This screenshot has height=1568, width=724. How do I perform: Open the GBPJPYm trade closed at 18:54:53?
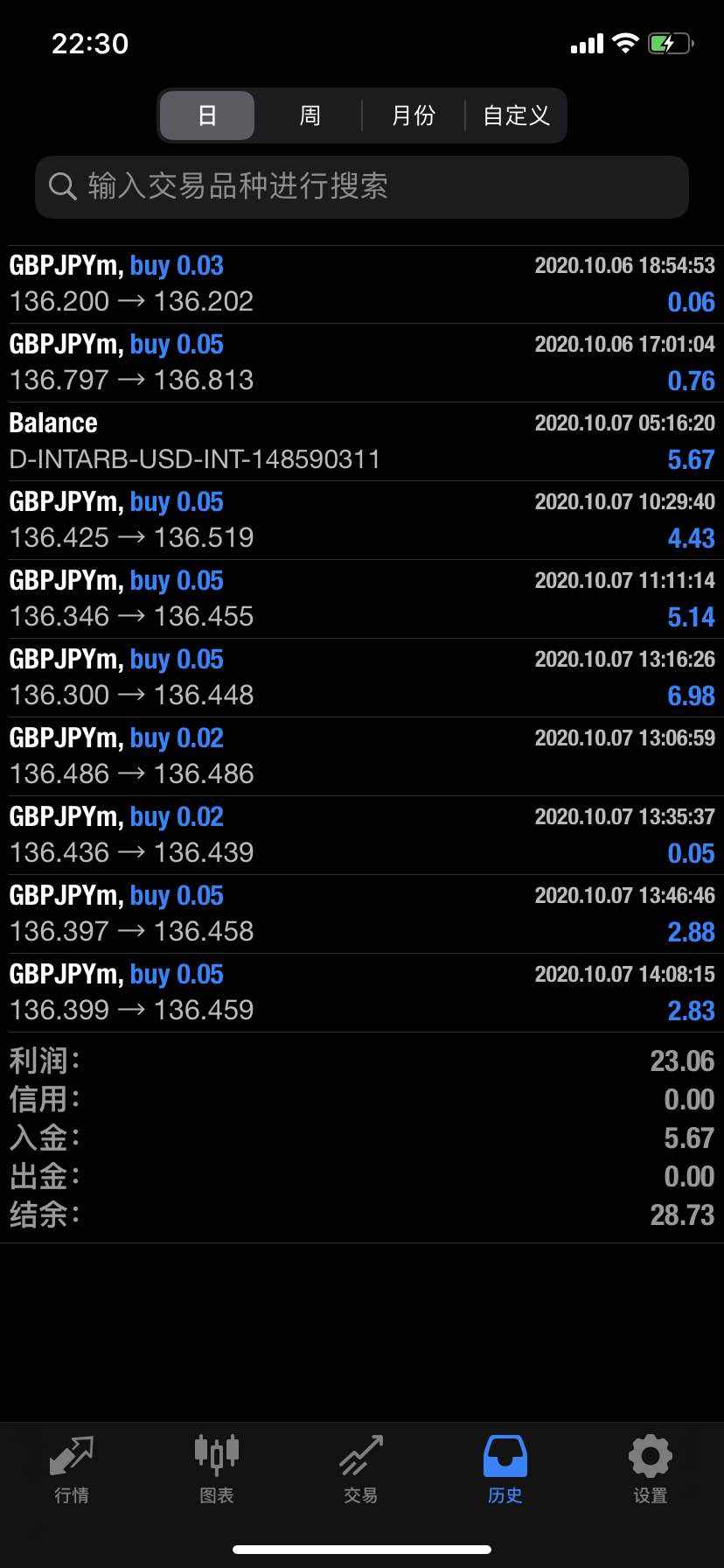tap(362, 283)
